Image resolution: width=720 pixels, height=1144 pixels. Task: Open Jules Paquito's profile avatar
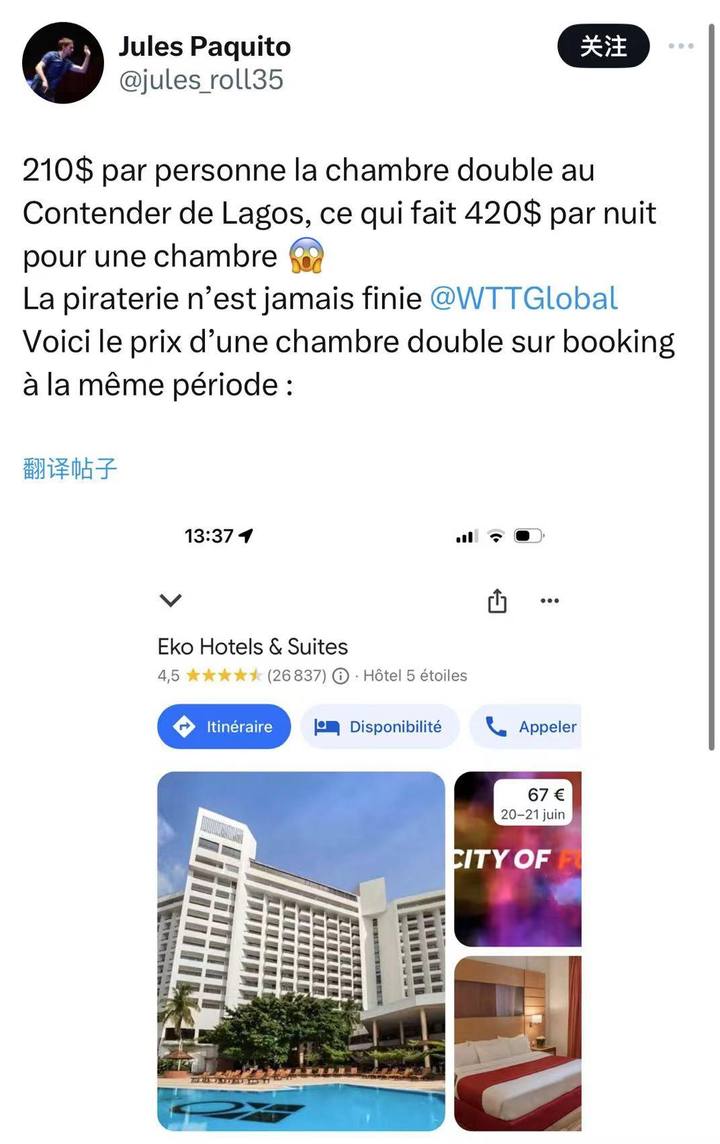pos(62,61)
